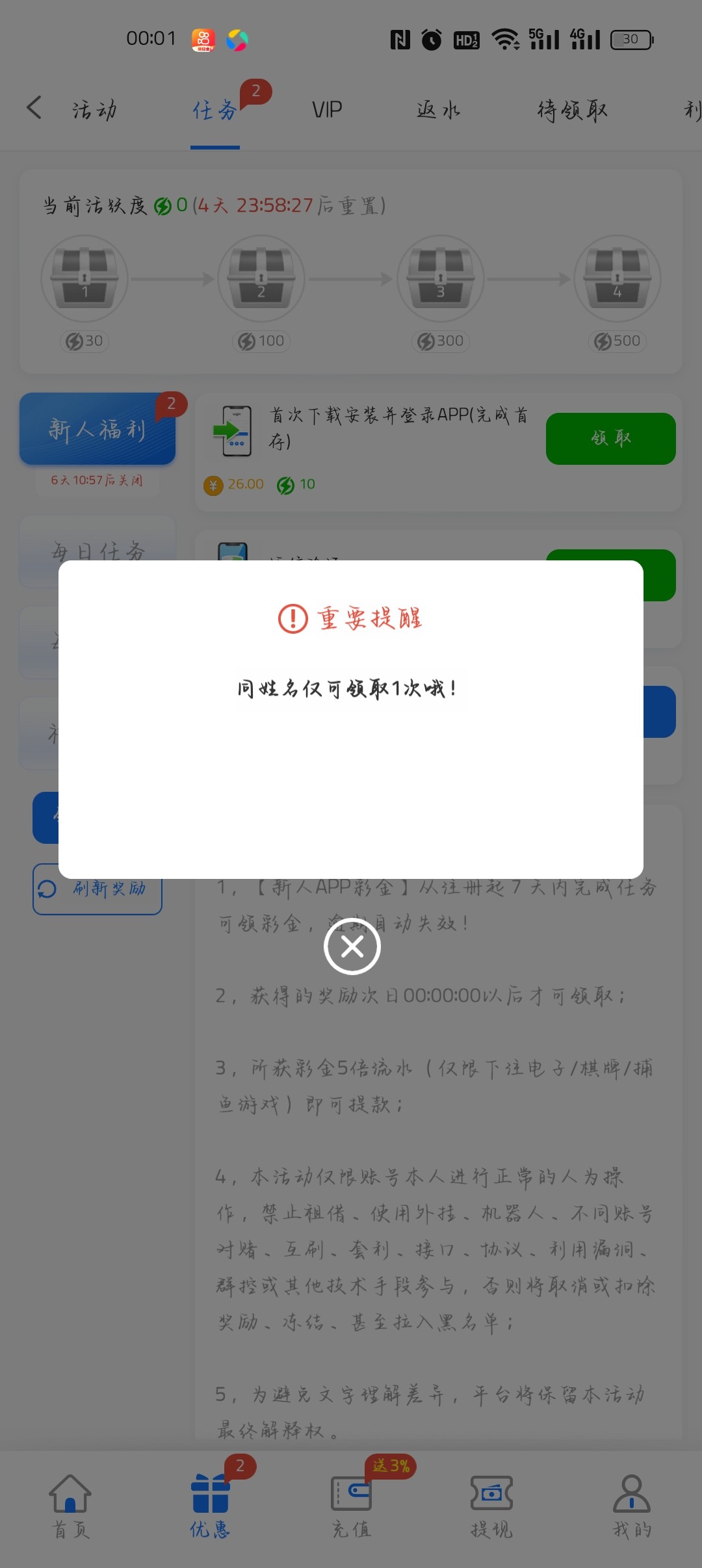Open treasure chest 1
This screenshot has height=1568, width=702.
tap(84, 280)
